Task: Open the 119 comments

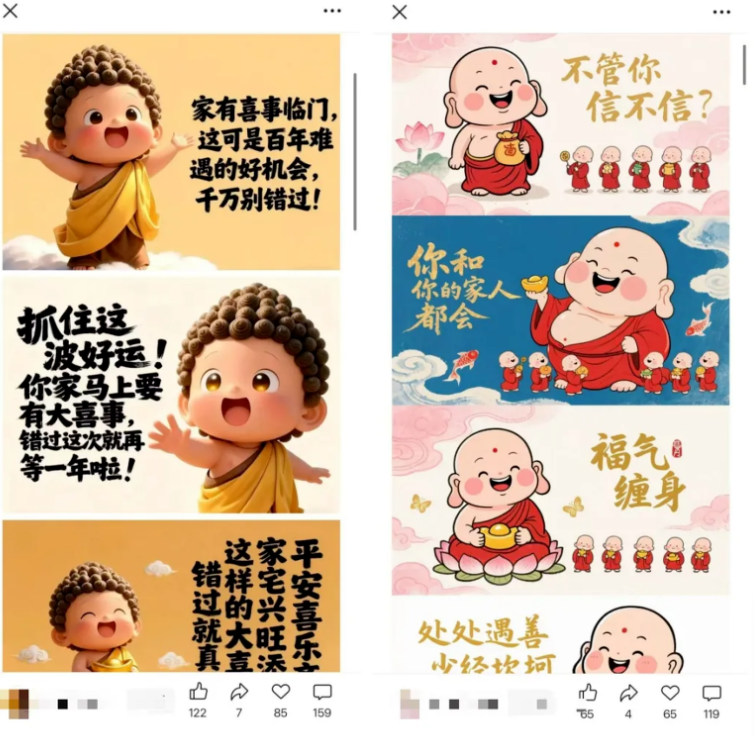Action: [711, 692]
